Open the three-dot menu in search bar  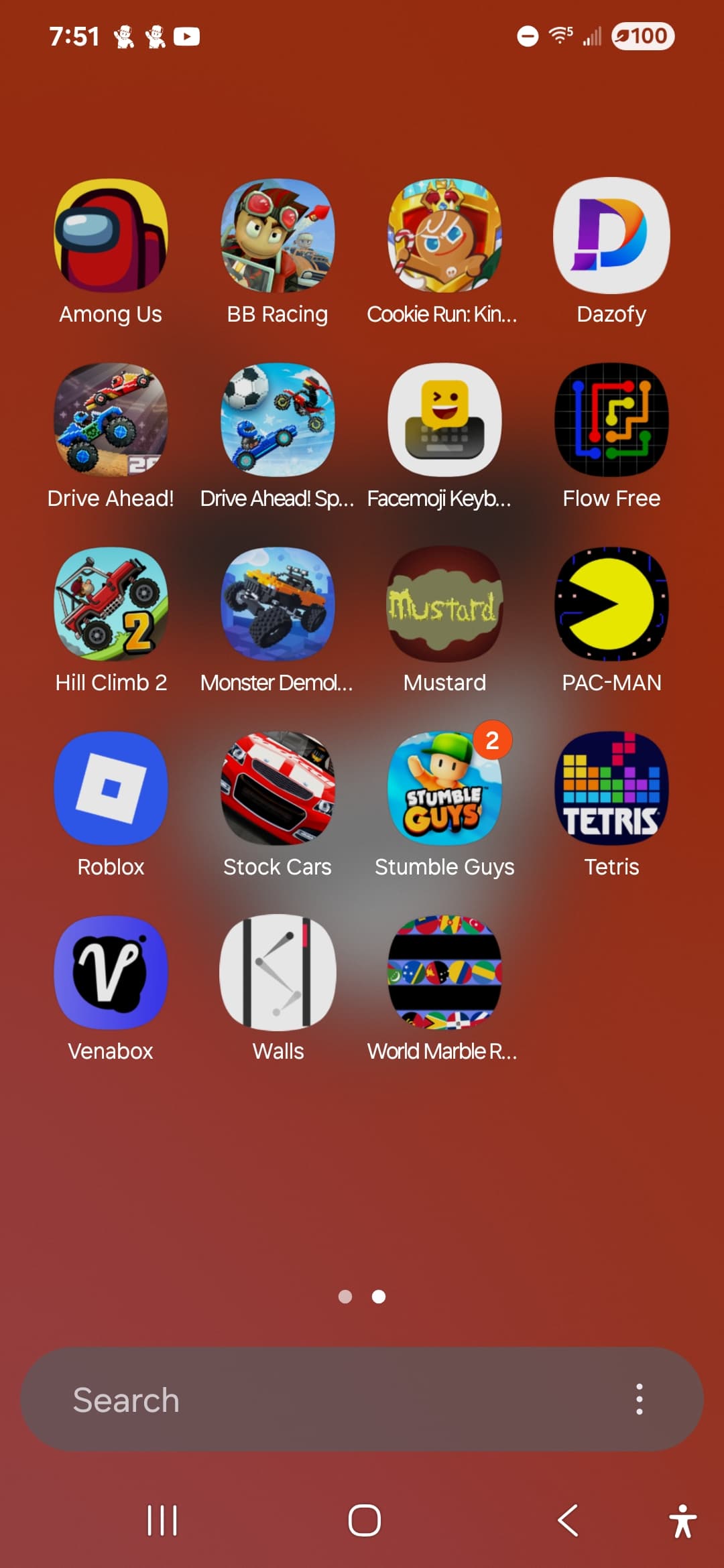(640, 1399)
